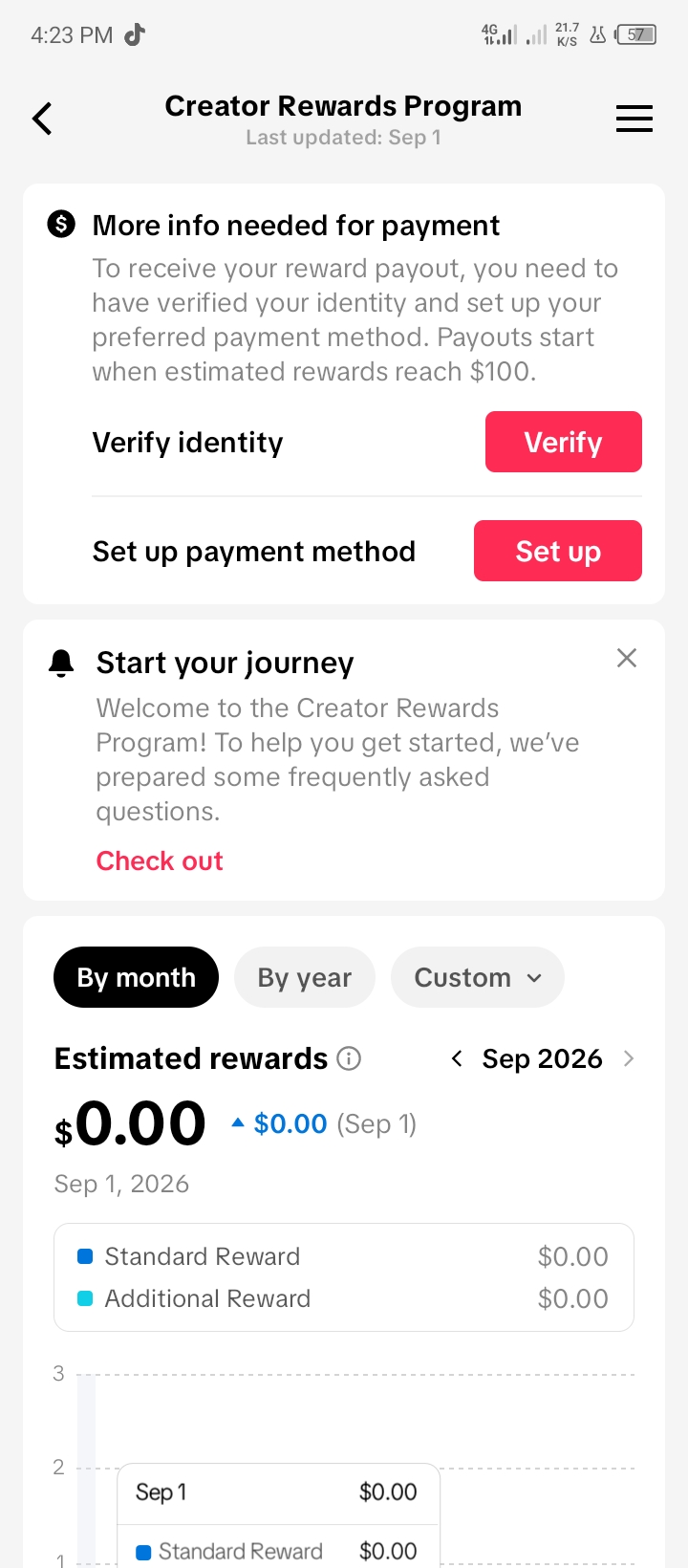Go to the month before Sep 2026
The image size is (688, 1568).
pos(457,1058)
